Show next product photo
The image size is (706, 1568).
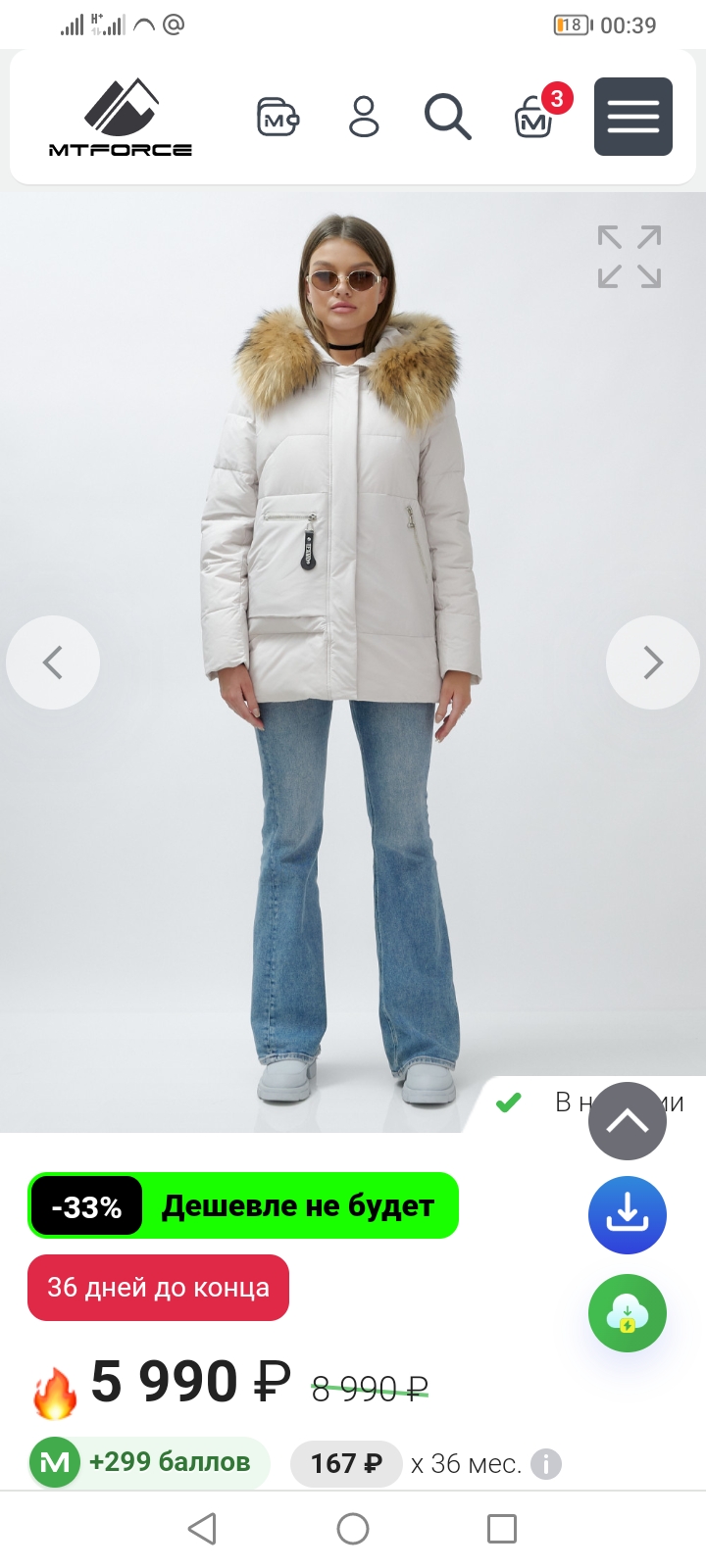pos(653,662)
